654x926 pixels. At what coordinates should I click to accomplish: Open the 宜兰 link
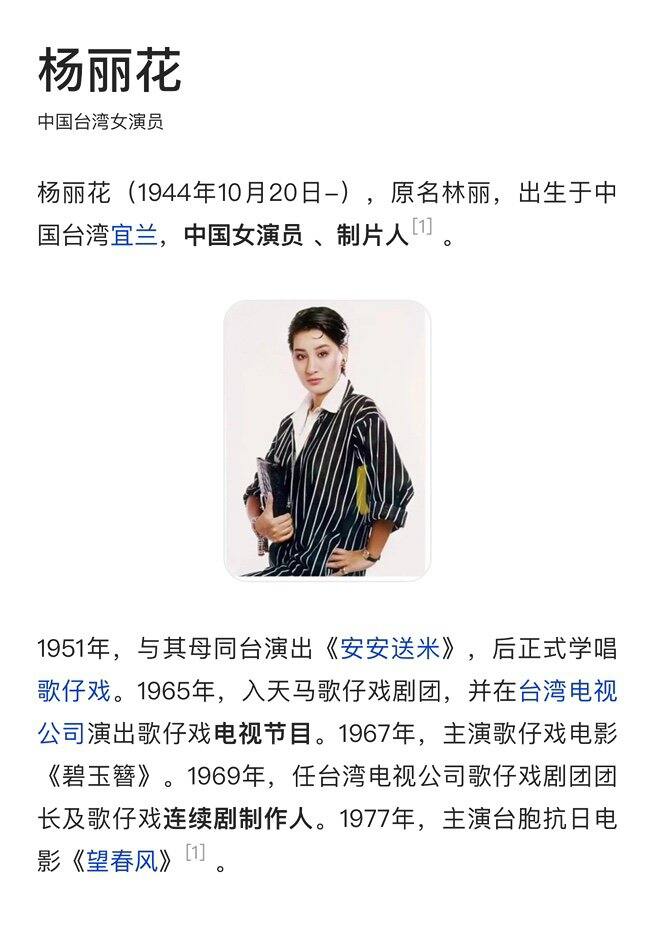135,237
